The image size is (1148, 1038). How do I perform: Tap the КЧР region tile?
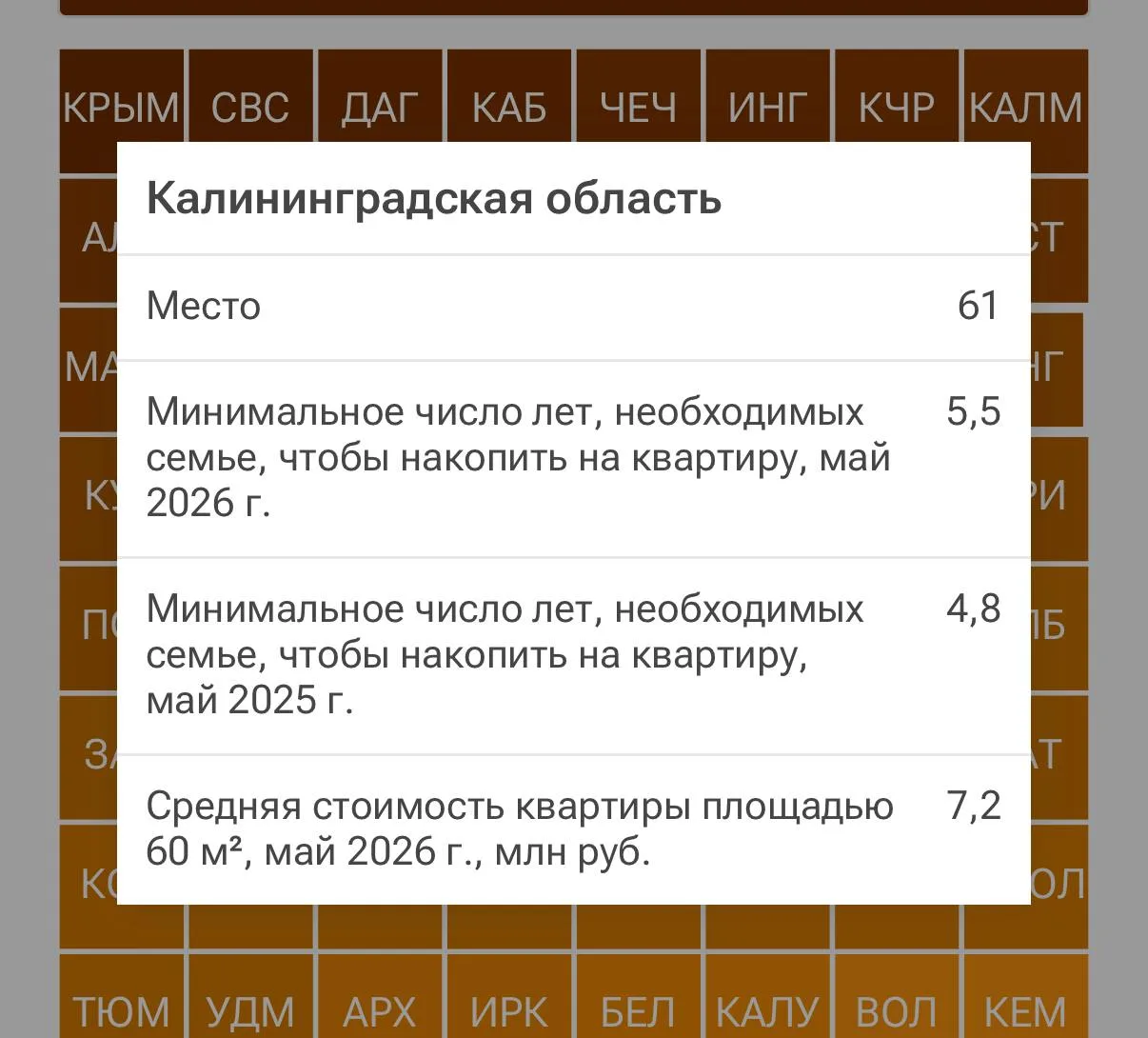tap(897, 109)
